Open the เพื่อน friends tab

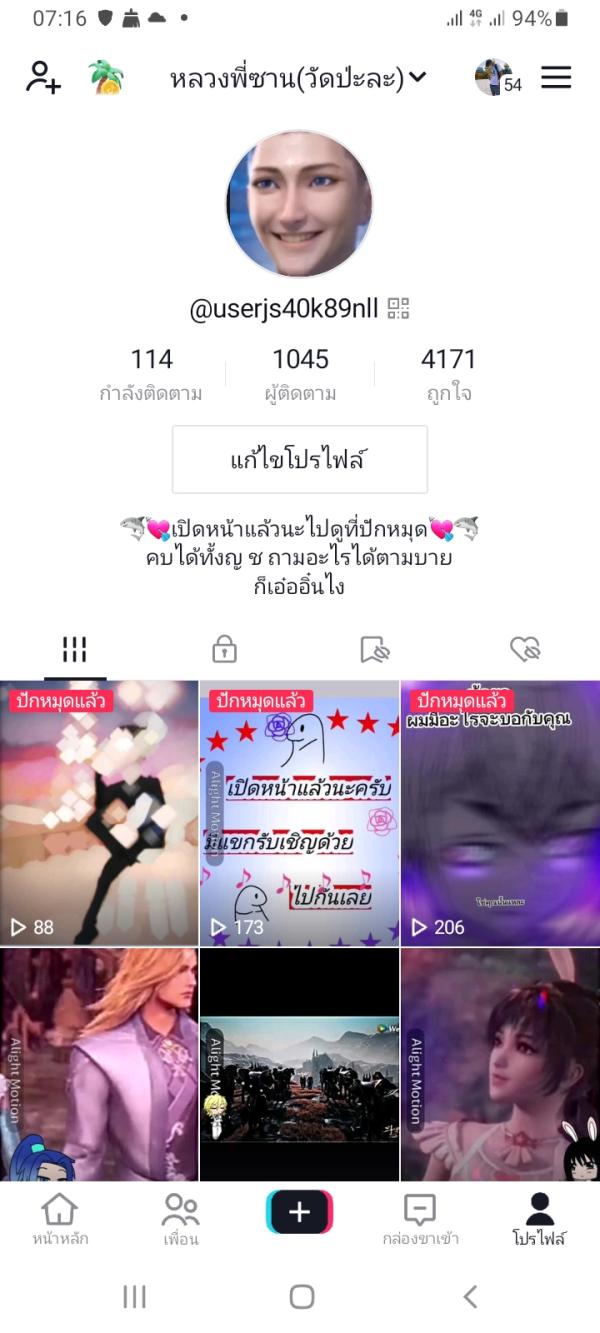point(181,1220)
